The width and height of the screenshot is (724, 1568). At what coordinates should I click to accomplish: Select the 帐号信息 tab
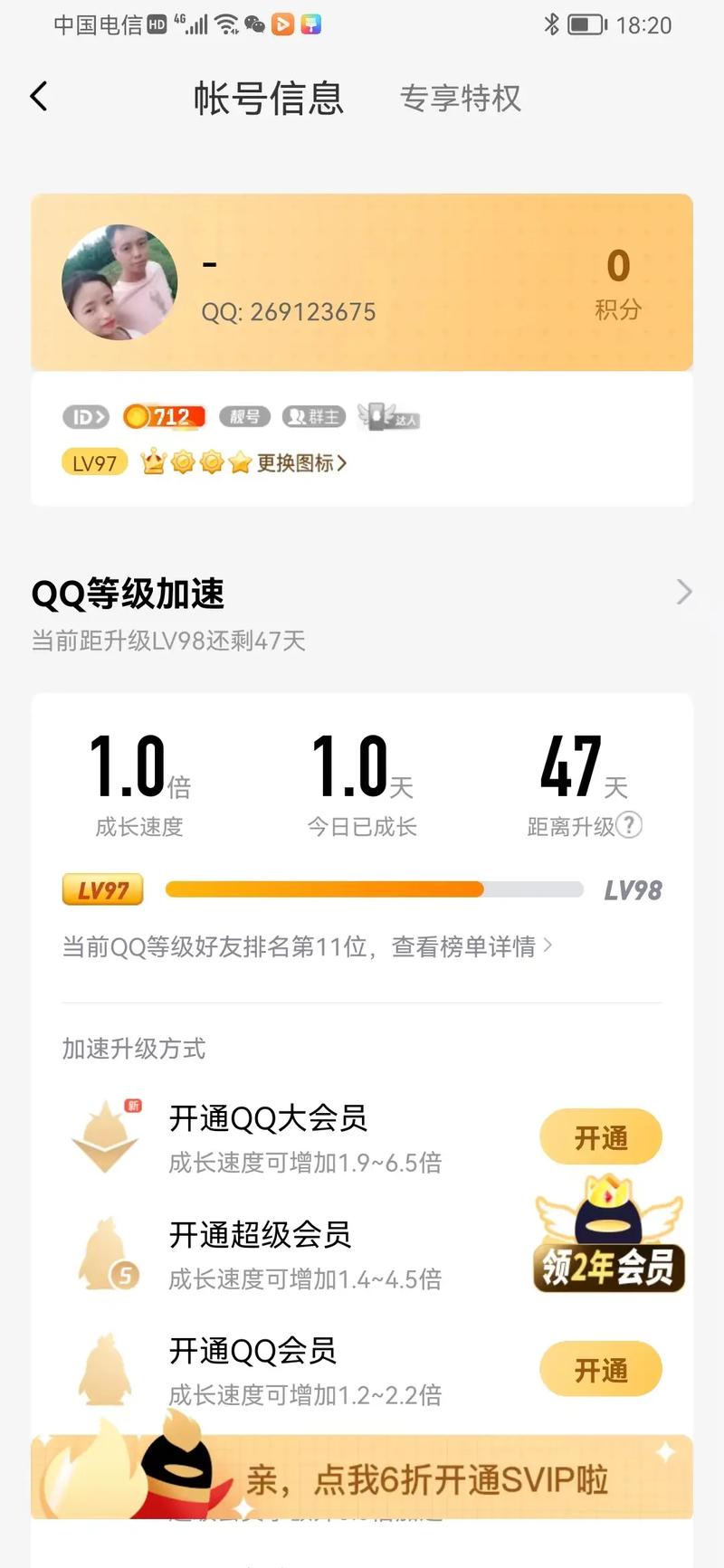(269, 98)
